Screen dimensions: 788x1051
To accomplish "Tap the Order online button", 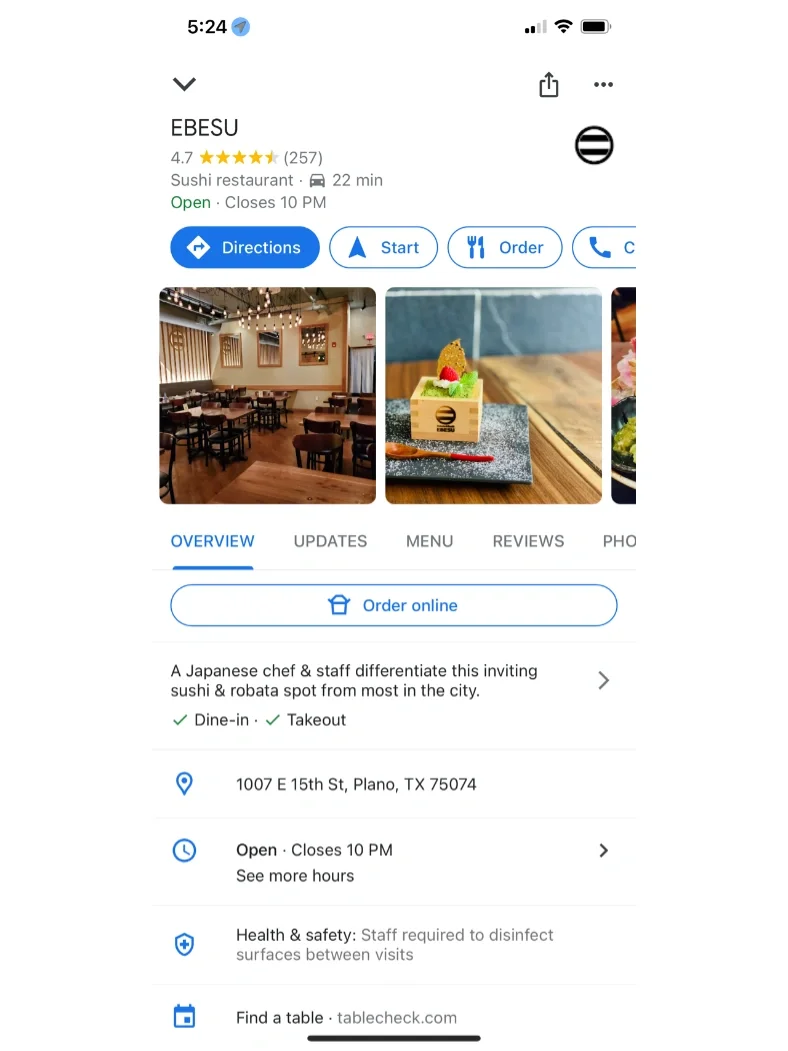I will tap(394, 605).
